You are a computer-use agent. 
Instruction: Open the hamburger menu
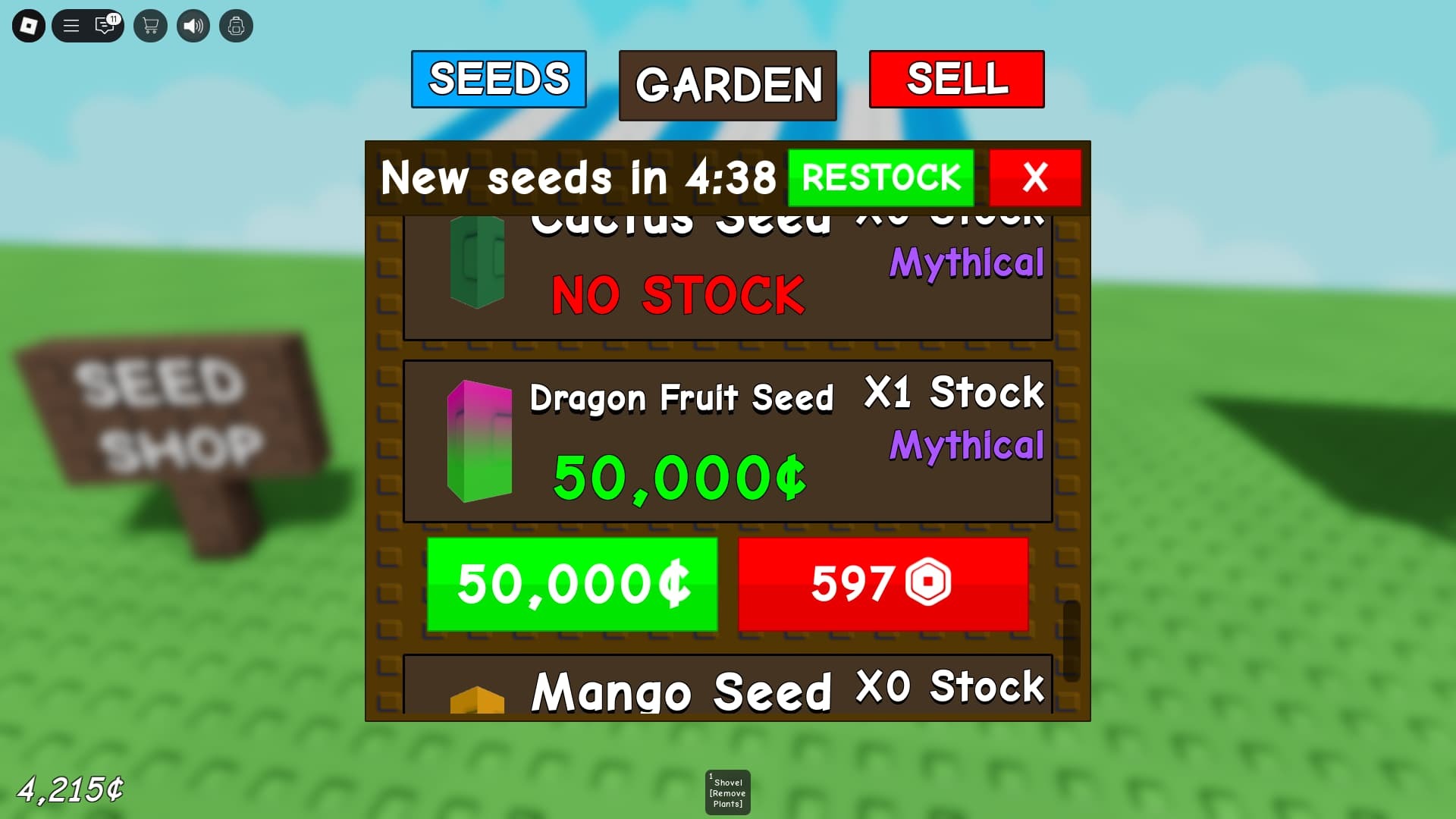point(71,27)
